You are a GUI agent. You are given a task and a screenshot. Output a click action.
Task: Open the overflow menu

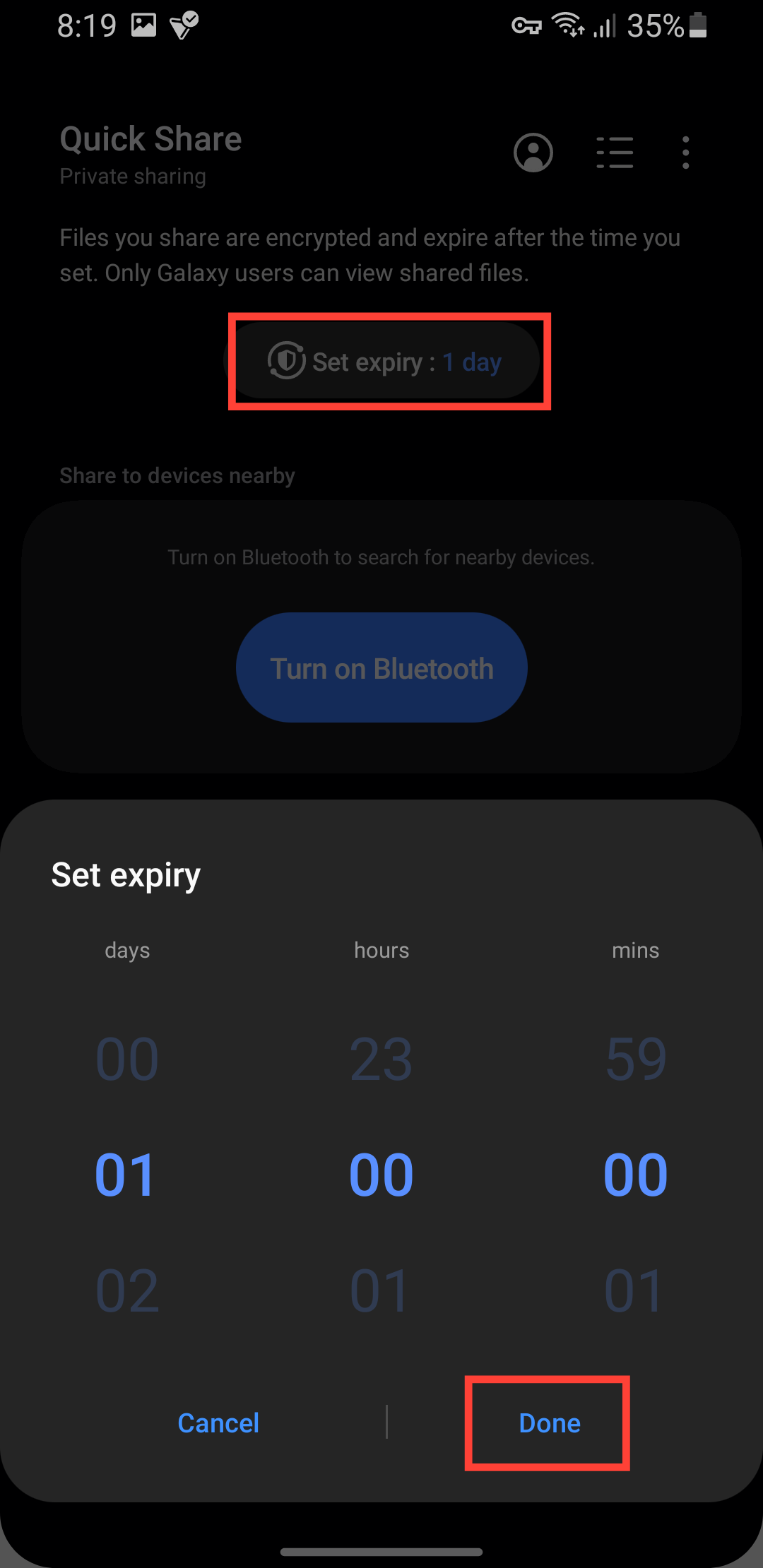(685, 153)
